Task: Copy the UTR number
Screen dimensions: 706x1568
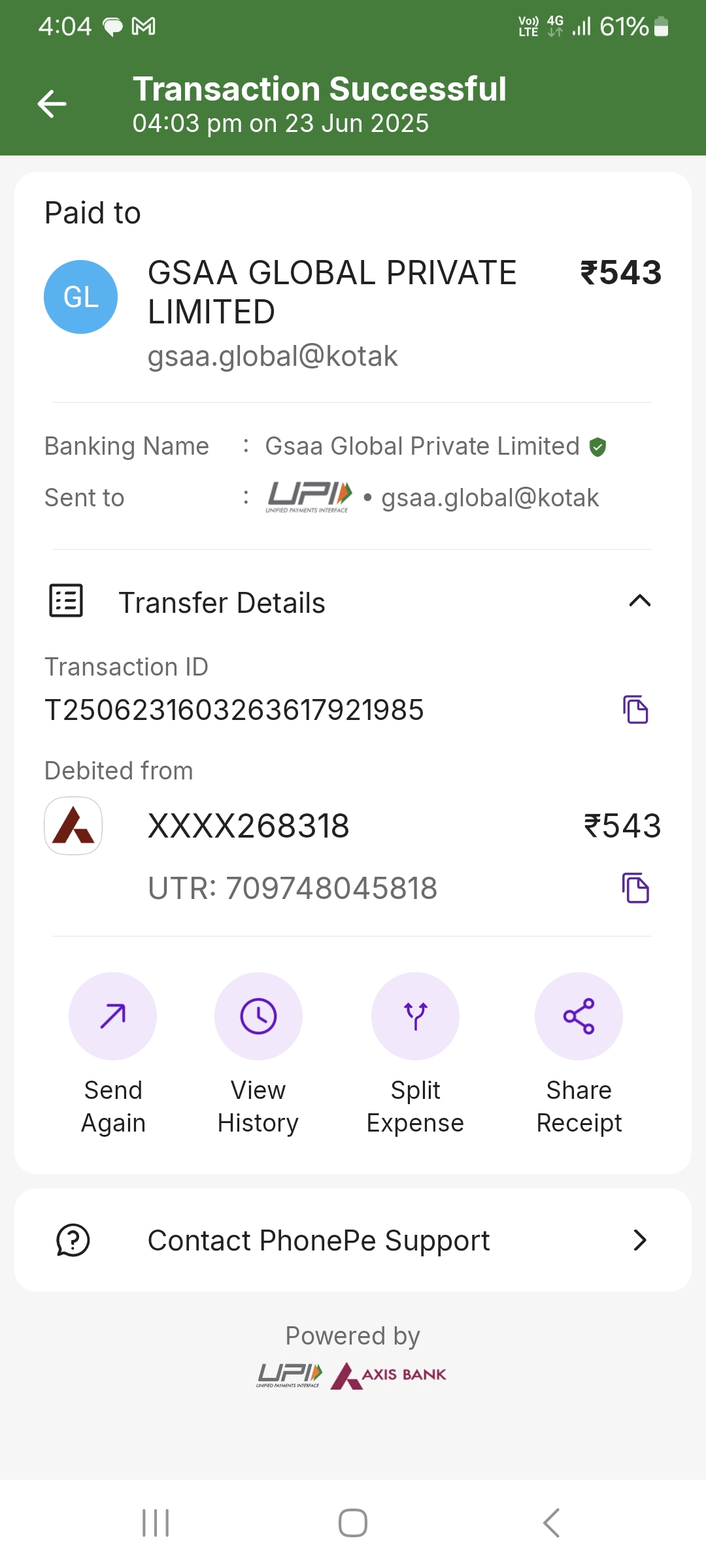Action: click(x=635, y=888)
